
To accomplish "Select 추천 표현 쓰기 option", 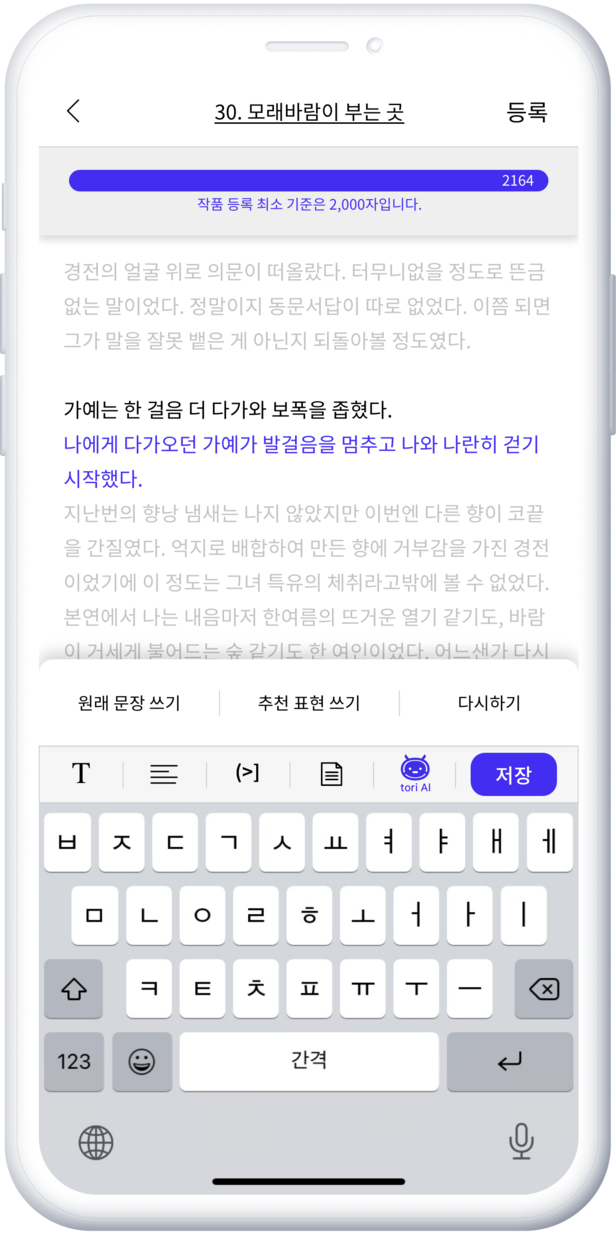I will coord(309,702).
